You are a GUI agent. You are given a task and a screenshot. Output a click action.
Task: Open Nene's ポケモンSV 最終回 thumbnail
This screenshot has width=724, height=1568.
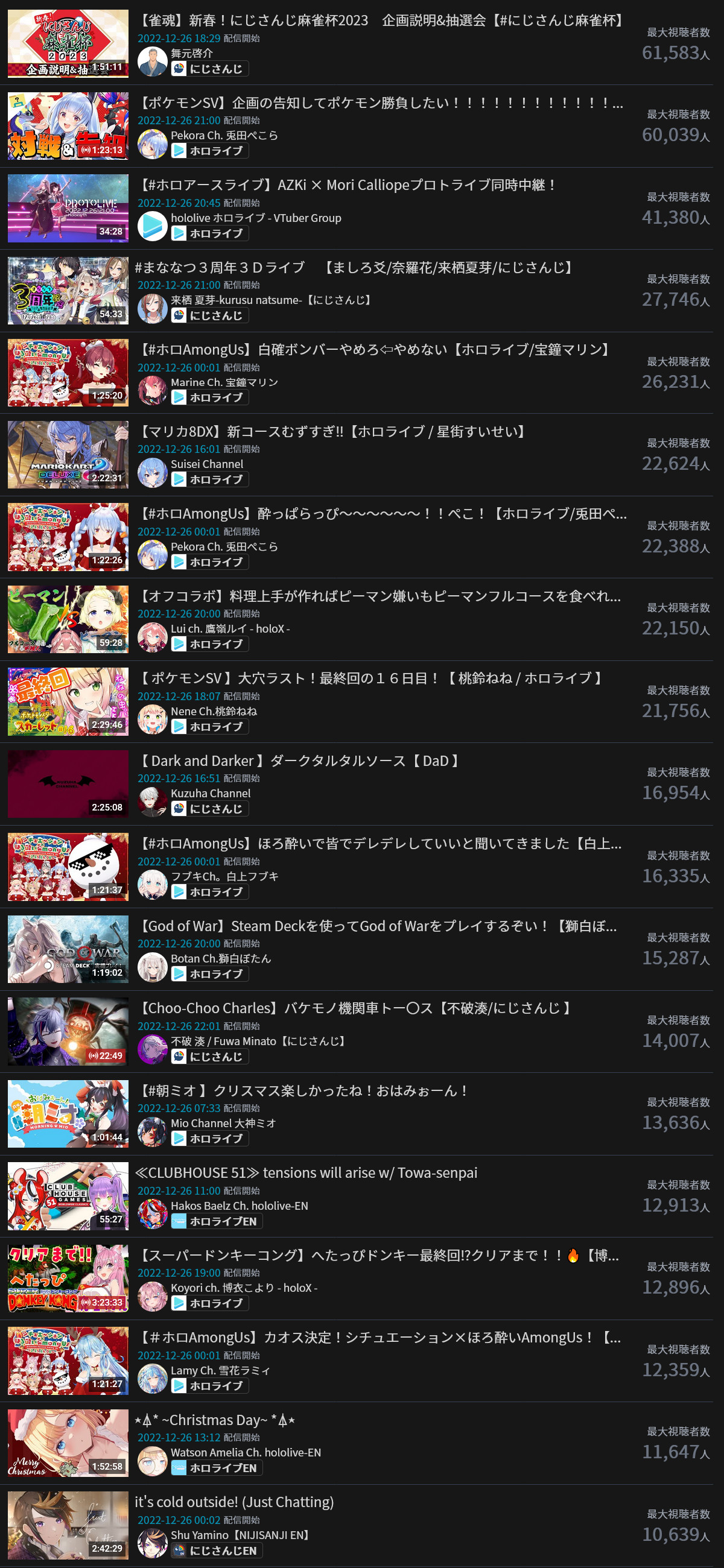click(68, 702)
